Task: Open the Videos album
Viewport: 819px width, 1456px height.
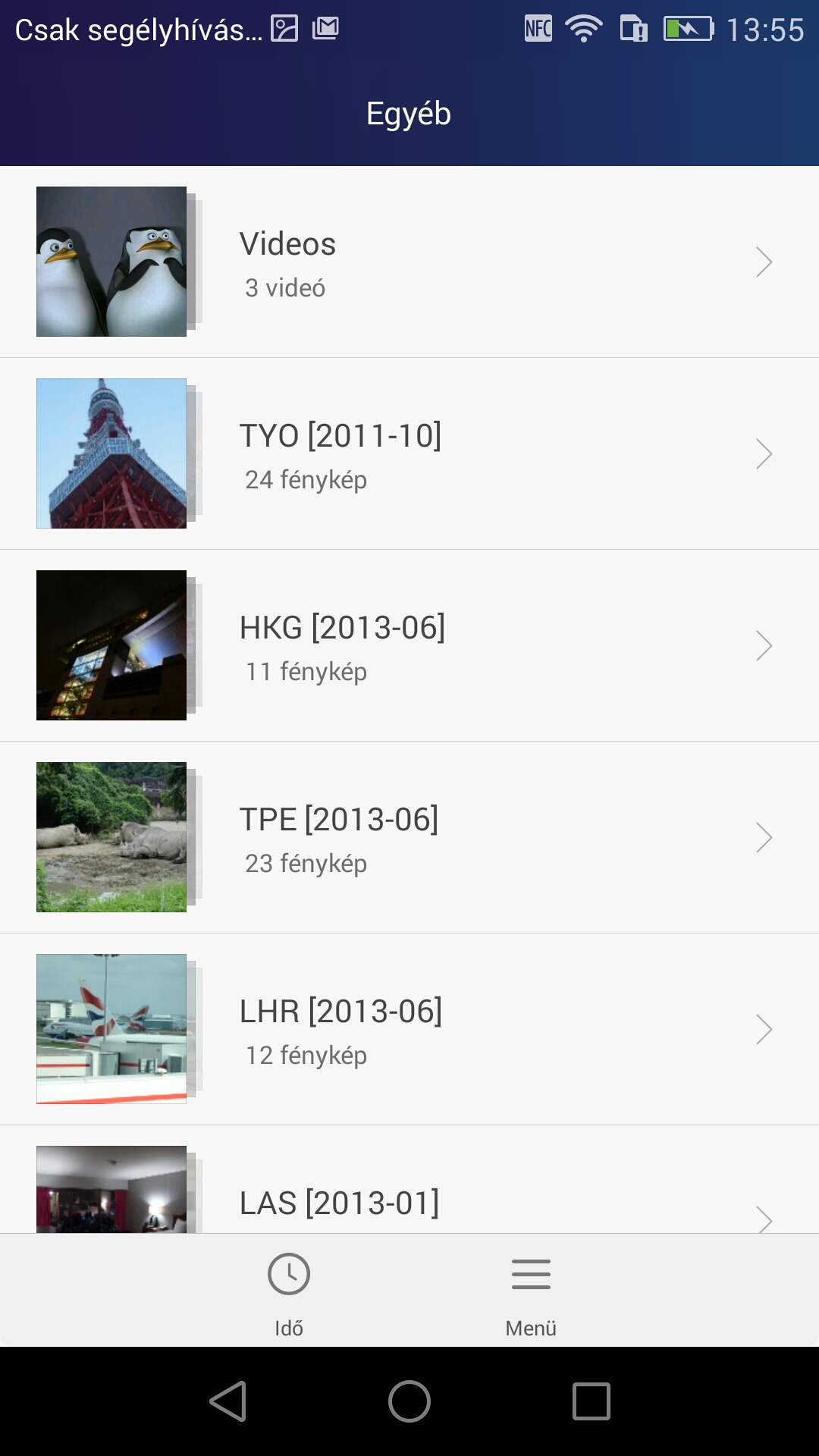Action: click(x=409, y=262)
